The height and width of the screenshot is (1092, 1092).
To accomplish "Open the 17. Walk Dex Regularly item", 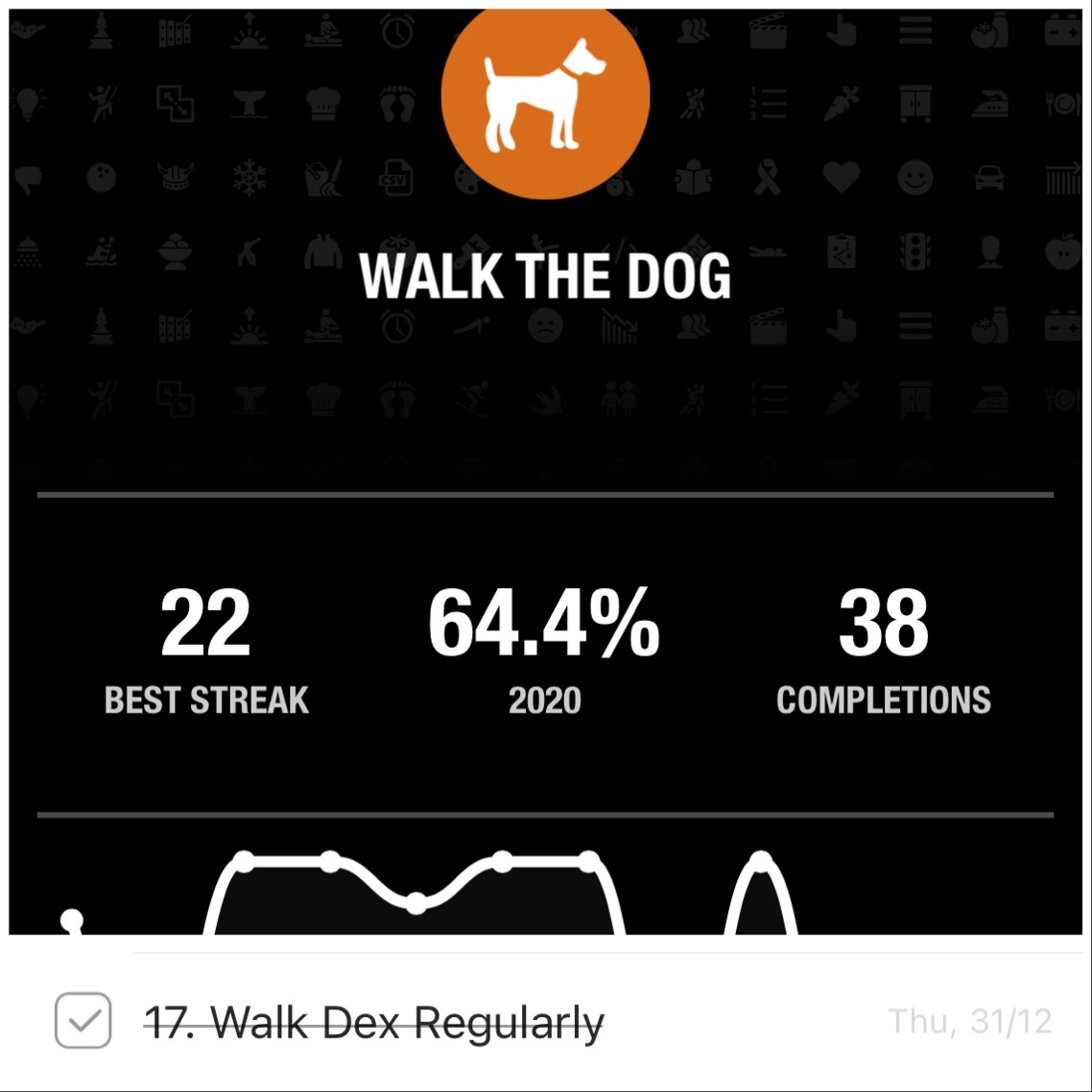I will click(x=374, y=1023).
